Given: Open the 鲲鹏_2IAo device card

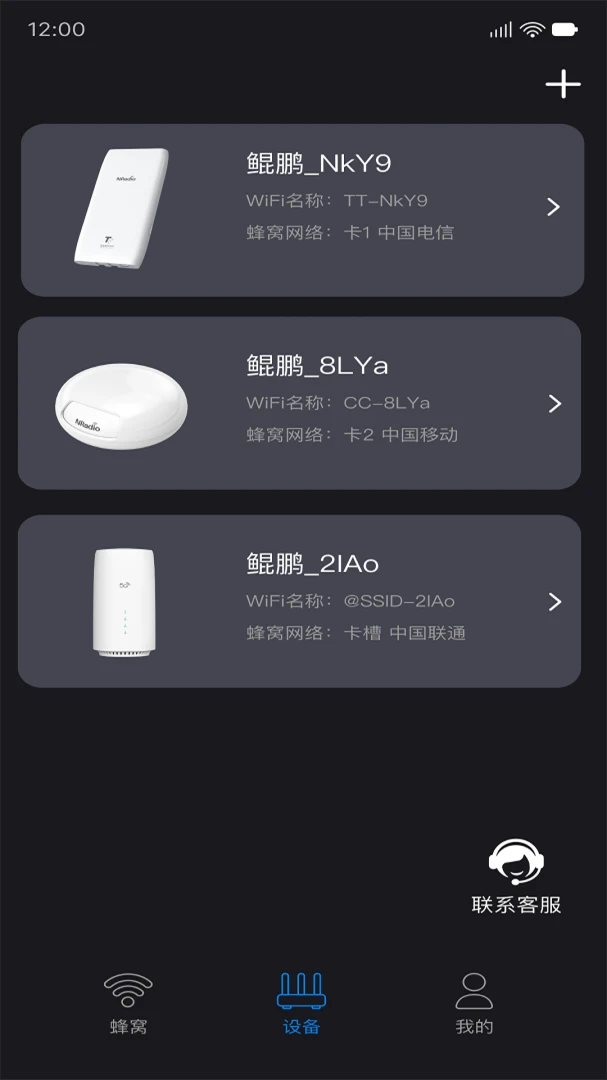Looking at the screenshot, I should (300, 601).
